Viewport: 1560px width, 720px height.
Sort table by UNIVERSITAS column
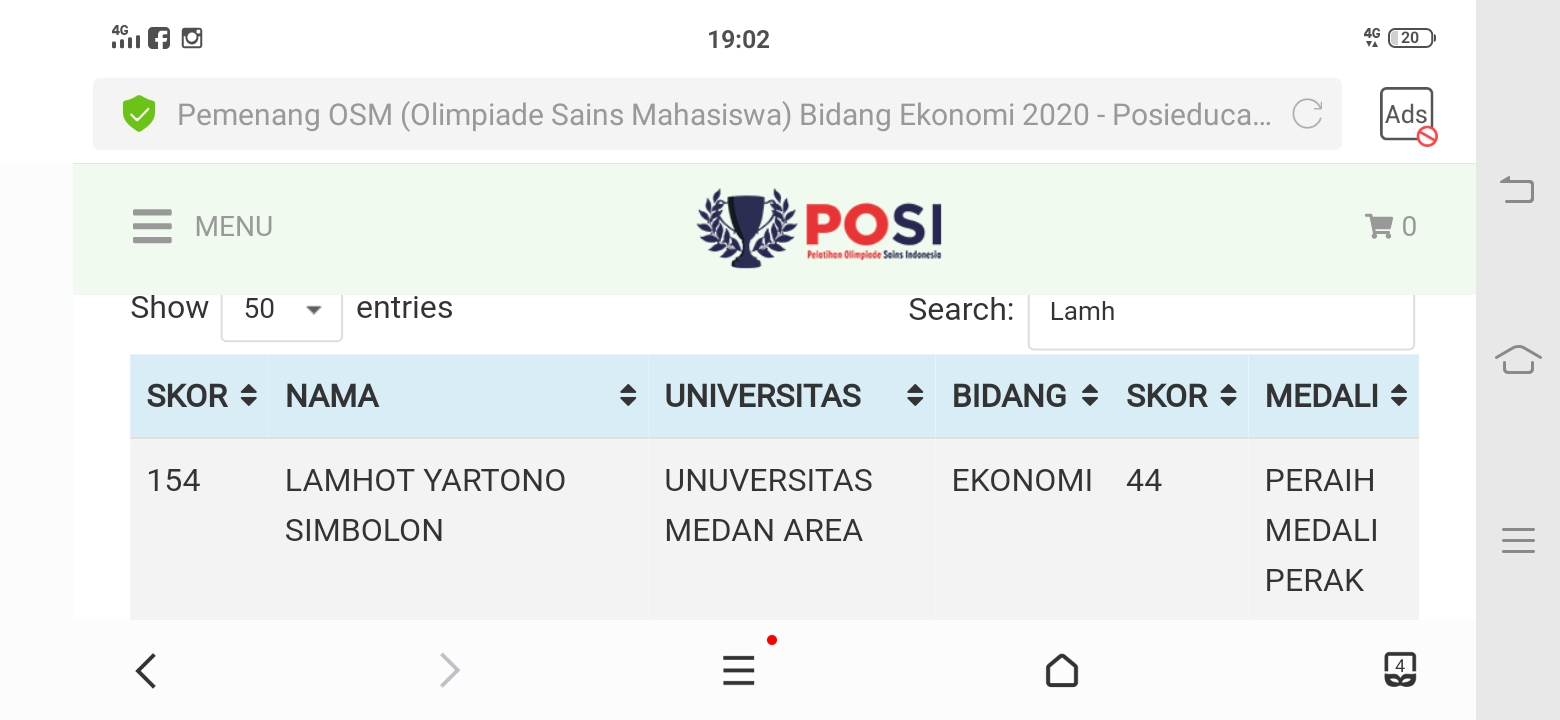(x=792, y=396)
